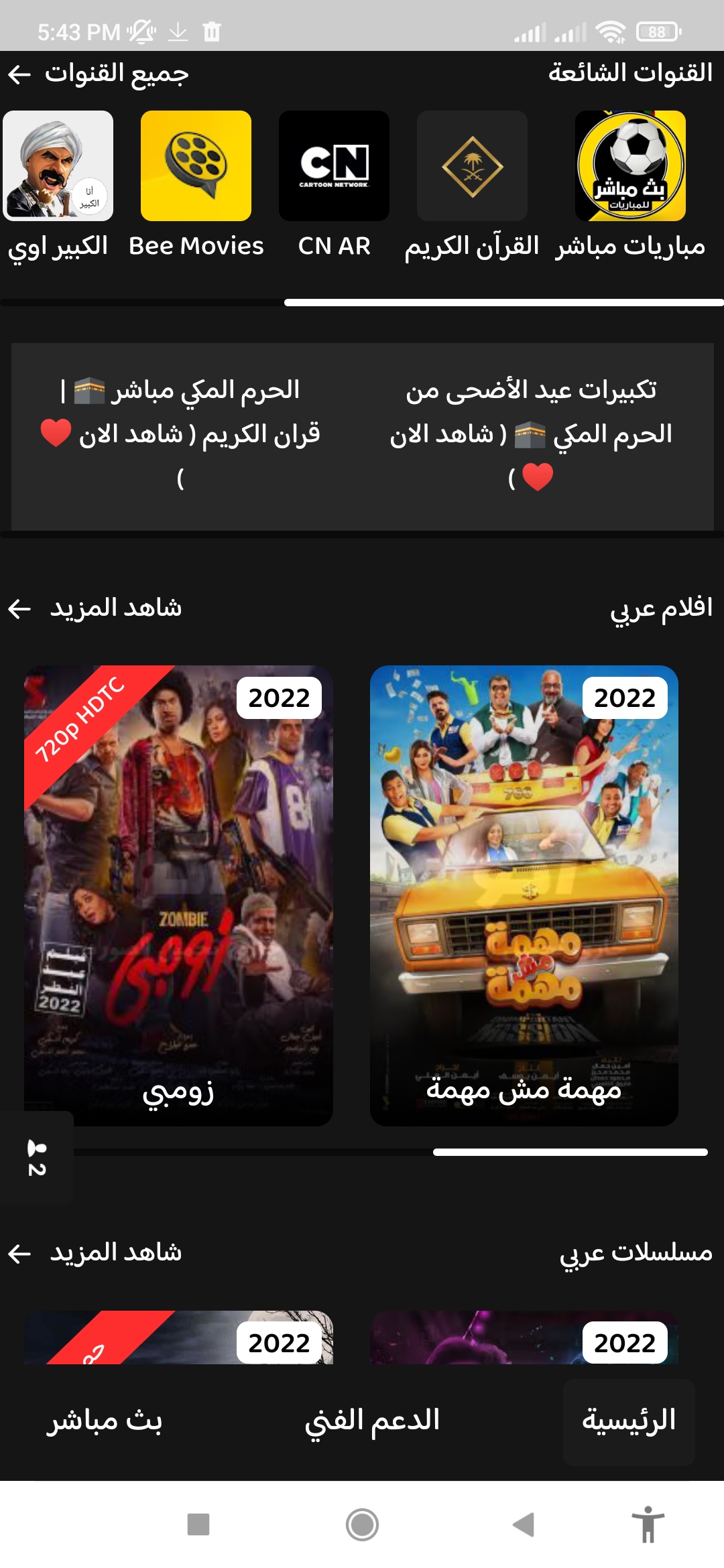Screen dimensions: 724x1568
Task: Open الحرم المكي مباشر قران الكريم banner
Action: (181, 434)
